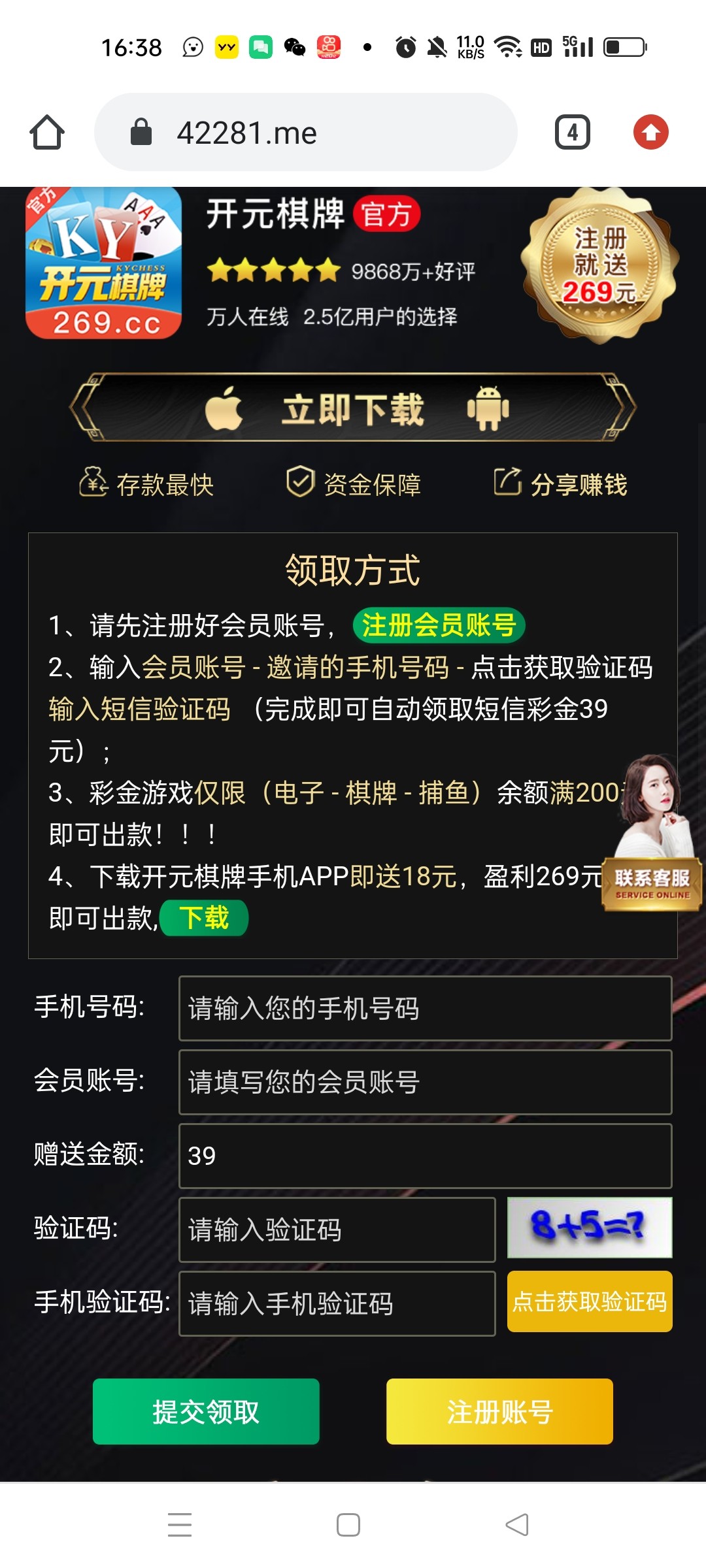Tap the green 下载 button
This screenshot has width=706, height=1568.
point(204,918)
